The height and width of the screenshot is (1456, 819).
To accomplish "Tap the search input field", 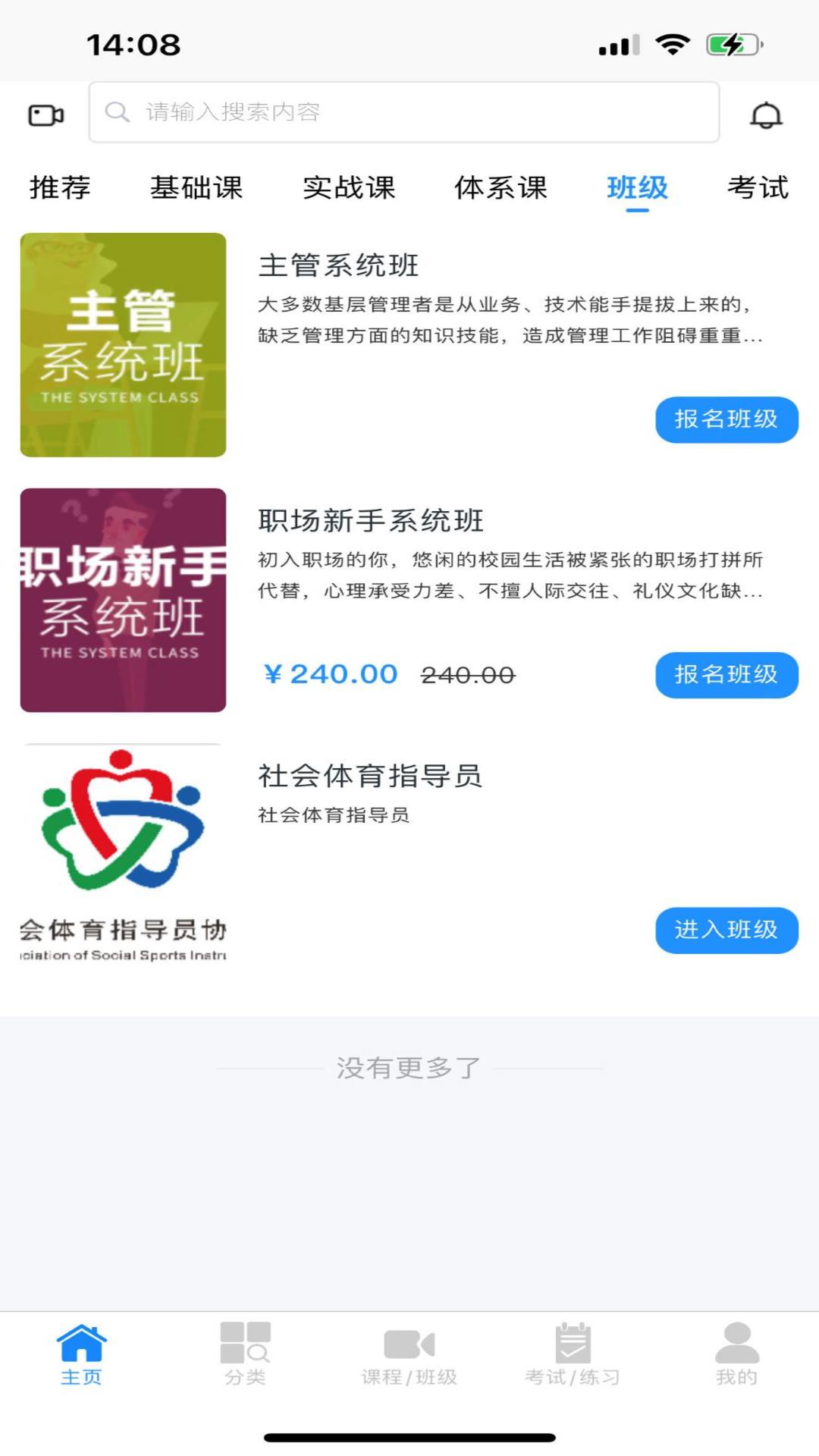I will [403, 112].
